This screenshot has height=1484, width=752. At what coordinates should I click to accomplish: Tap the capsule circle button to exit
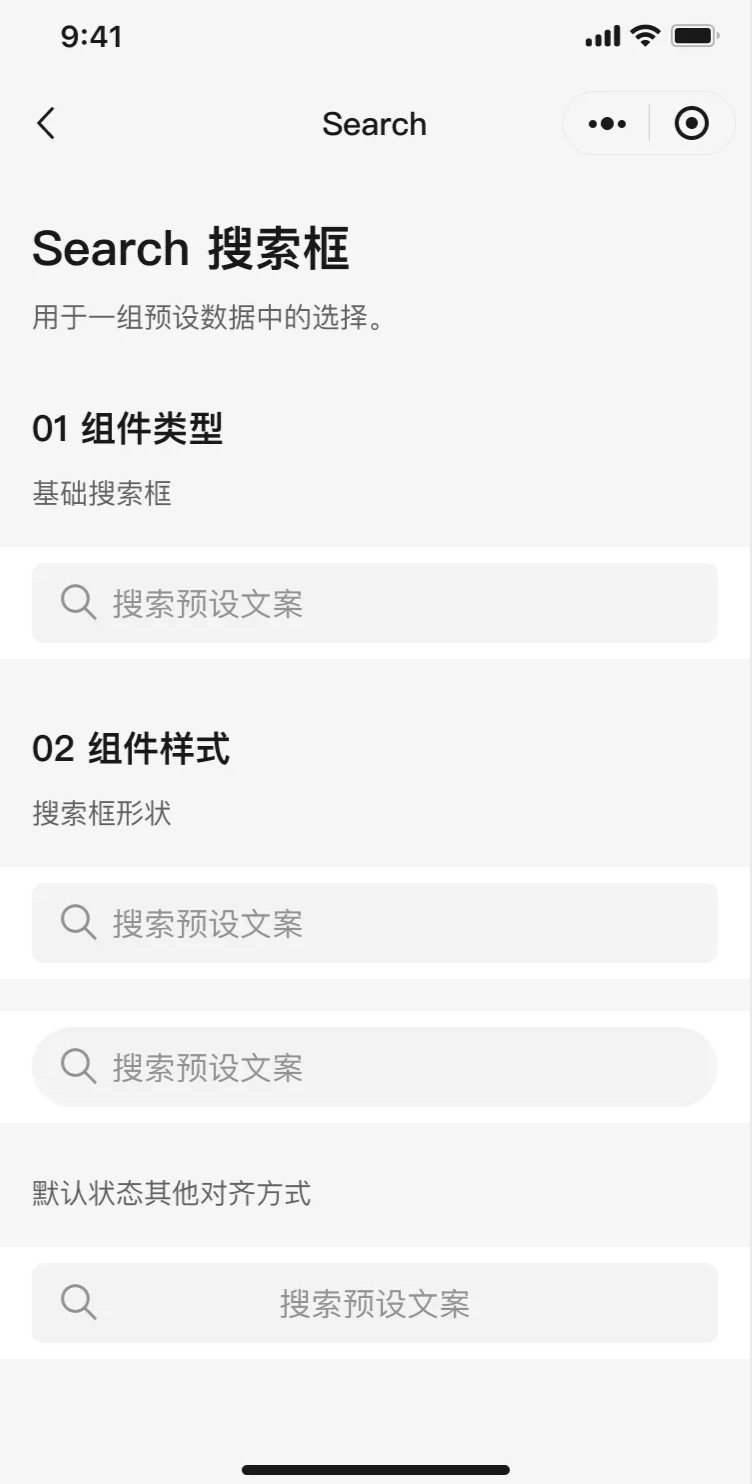[691, 123]
